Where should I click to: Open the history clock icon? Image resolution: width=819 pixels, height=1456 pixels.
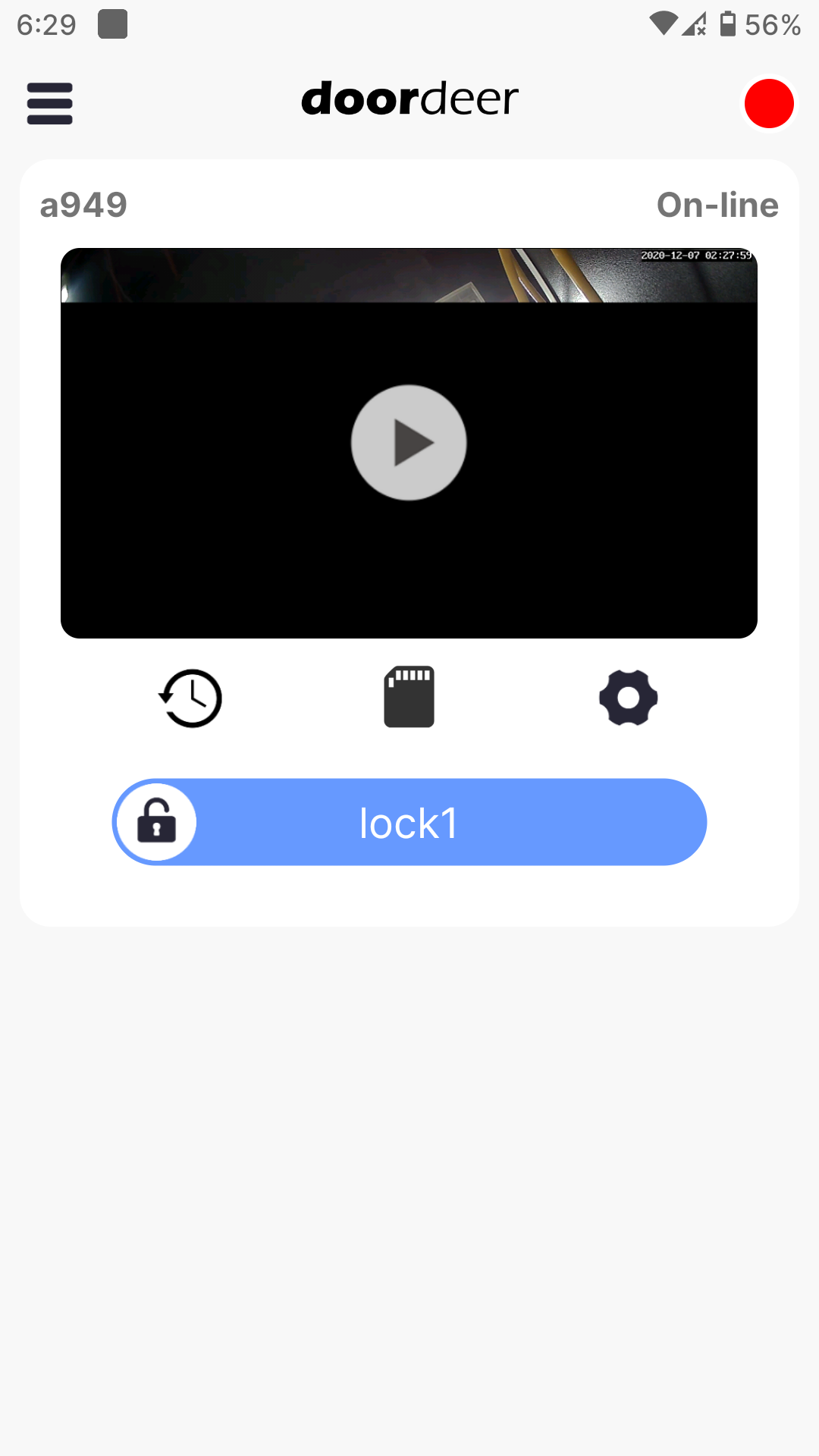[x=190, y=698]
